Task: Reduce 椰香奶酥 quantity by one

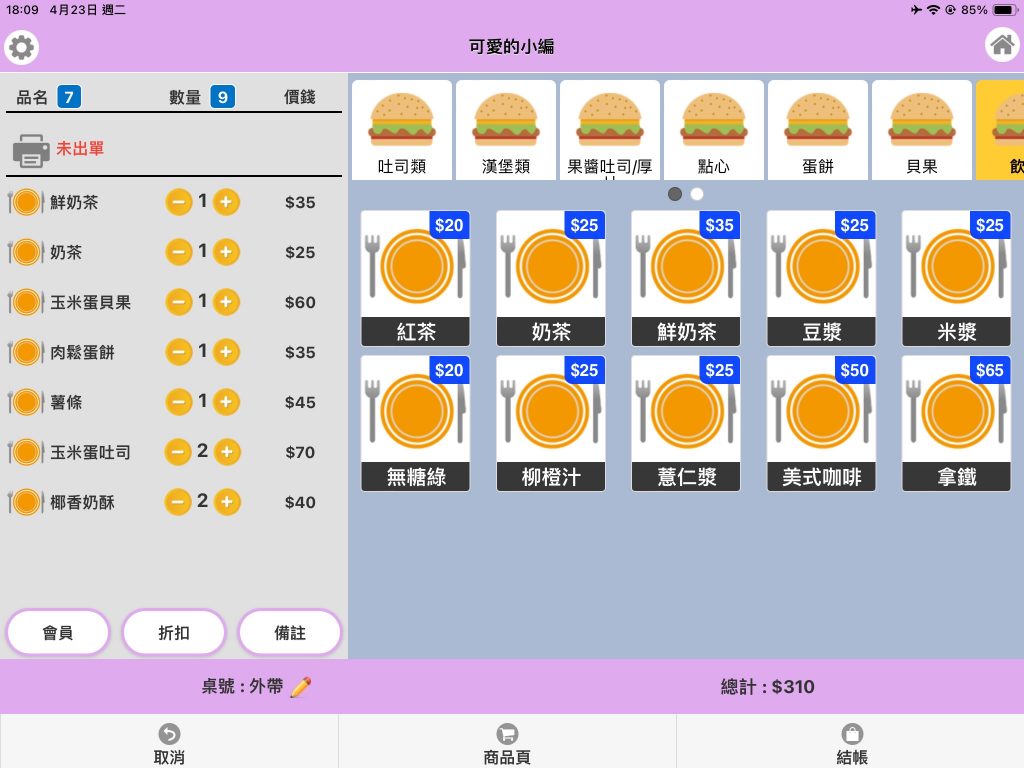Action: [178, 502]
